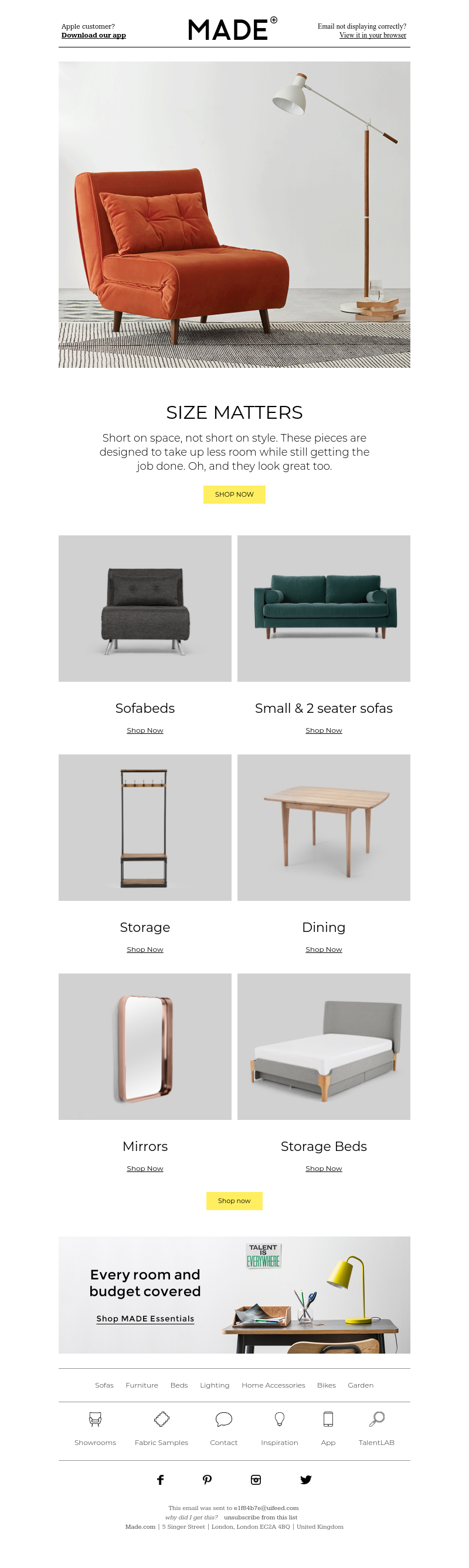
Task: Go to the Lighting category link
Action: point(215,1385)
